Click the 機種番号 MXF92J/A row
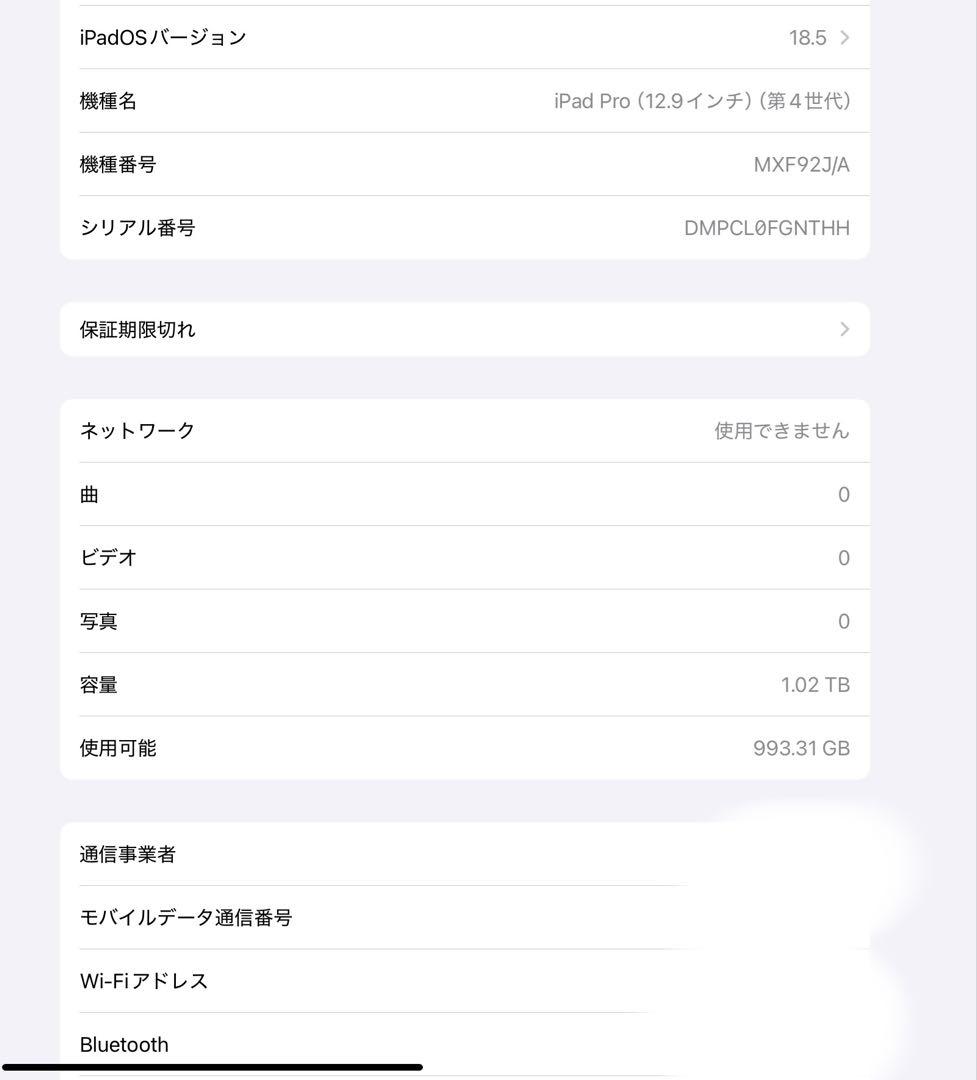The image size is (977, 1080). pyautogui.click(x=465, y=164)
